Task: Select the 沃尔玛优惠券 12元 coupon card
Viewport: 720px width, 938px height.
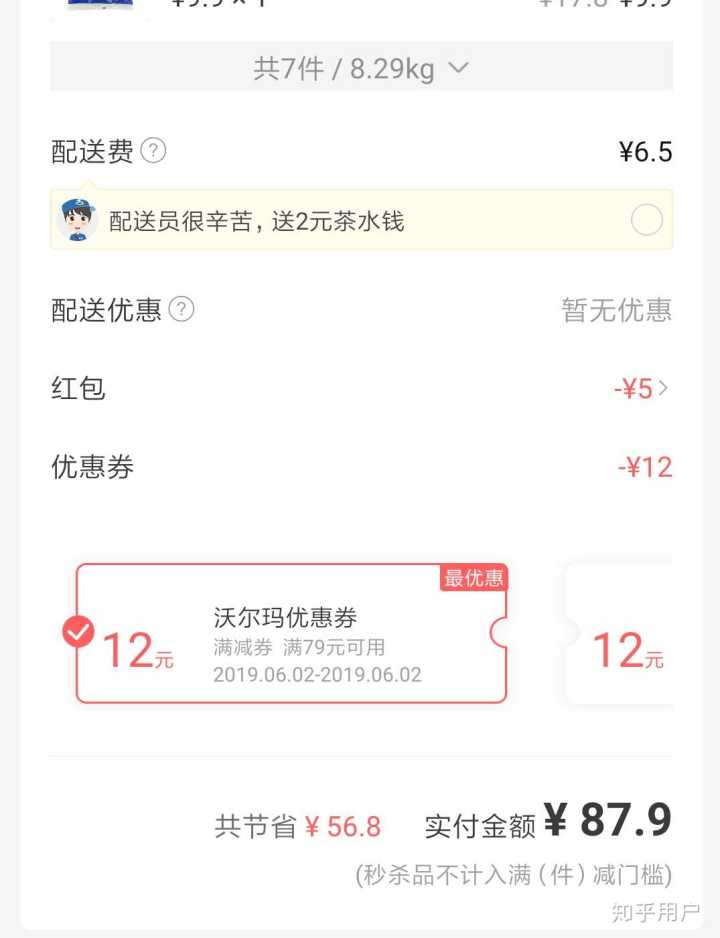Action: [291, 633]
